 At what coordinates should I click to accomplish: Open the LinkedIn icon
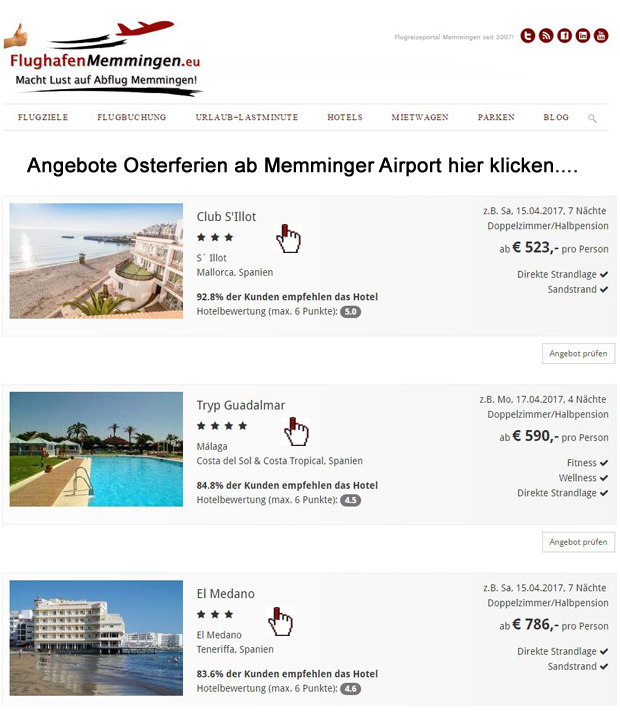tap(582, 36)
